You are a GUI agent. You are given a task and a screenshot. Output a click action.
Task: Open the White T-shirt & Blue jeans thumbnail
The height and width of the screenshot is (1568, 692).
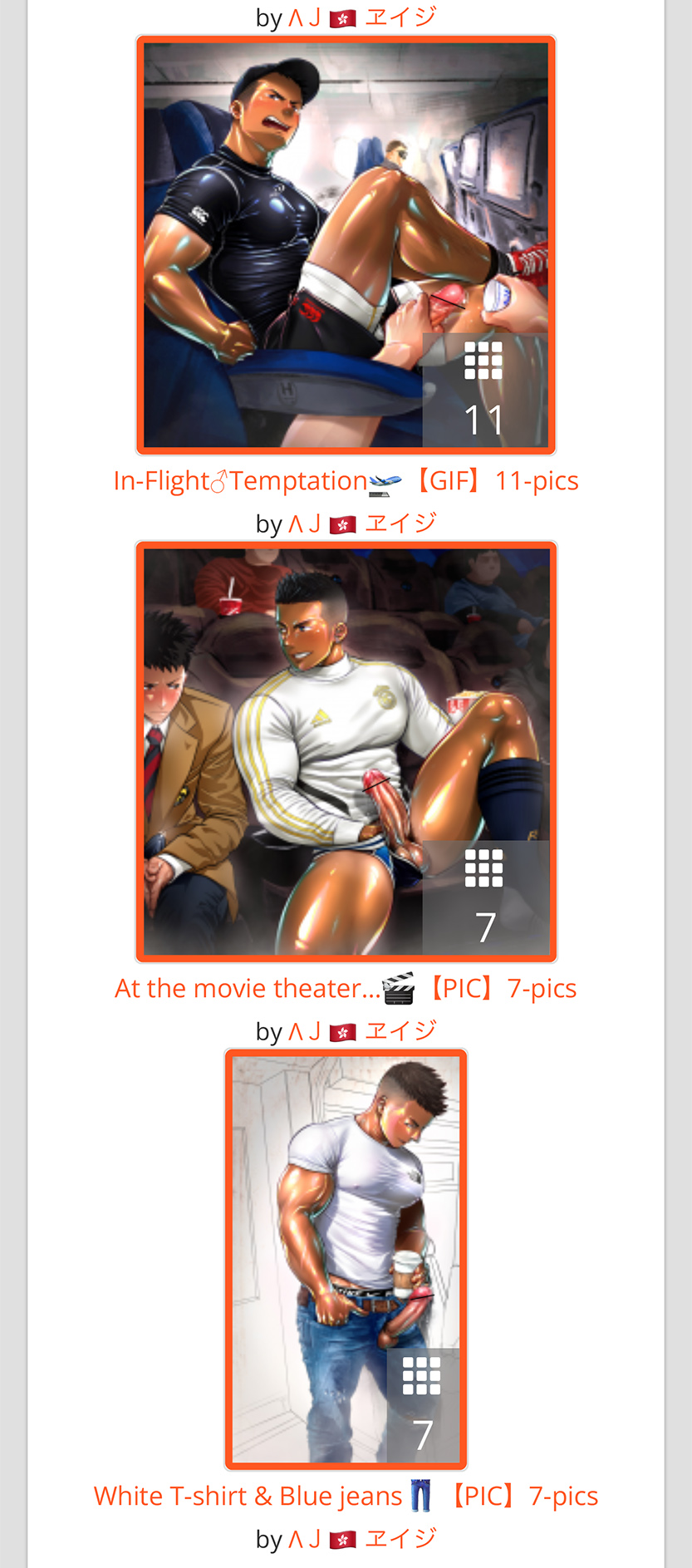point(346,1259)
